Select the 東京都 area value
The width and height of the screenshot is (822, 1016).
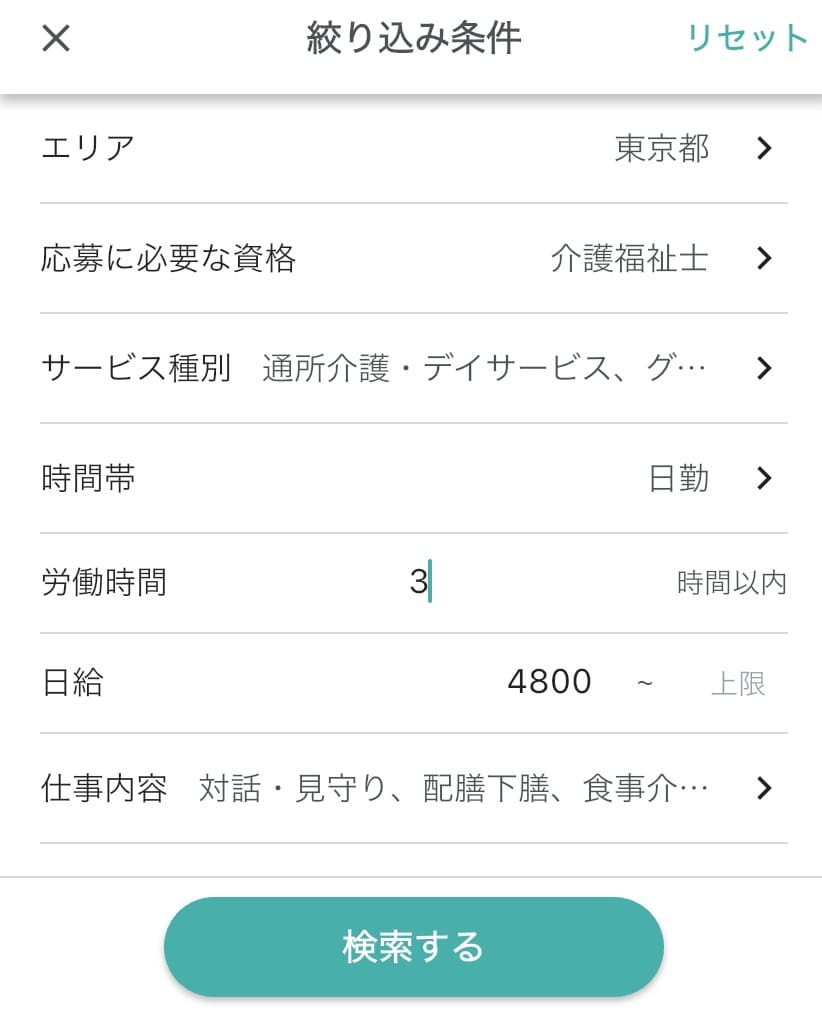click(x=661, y=148)
